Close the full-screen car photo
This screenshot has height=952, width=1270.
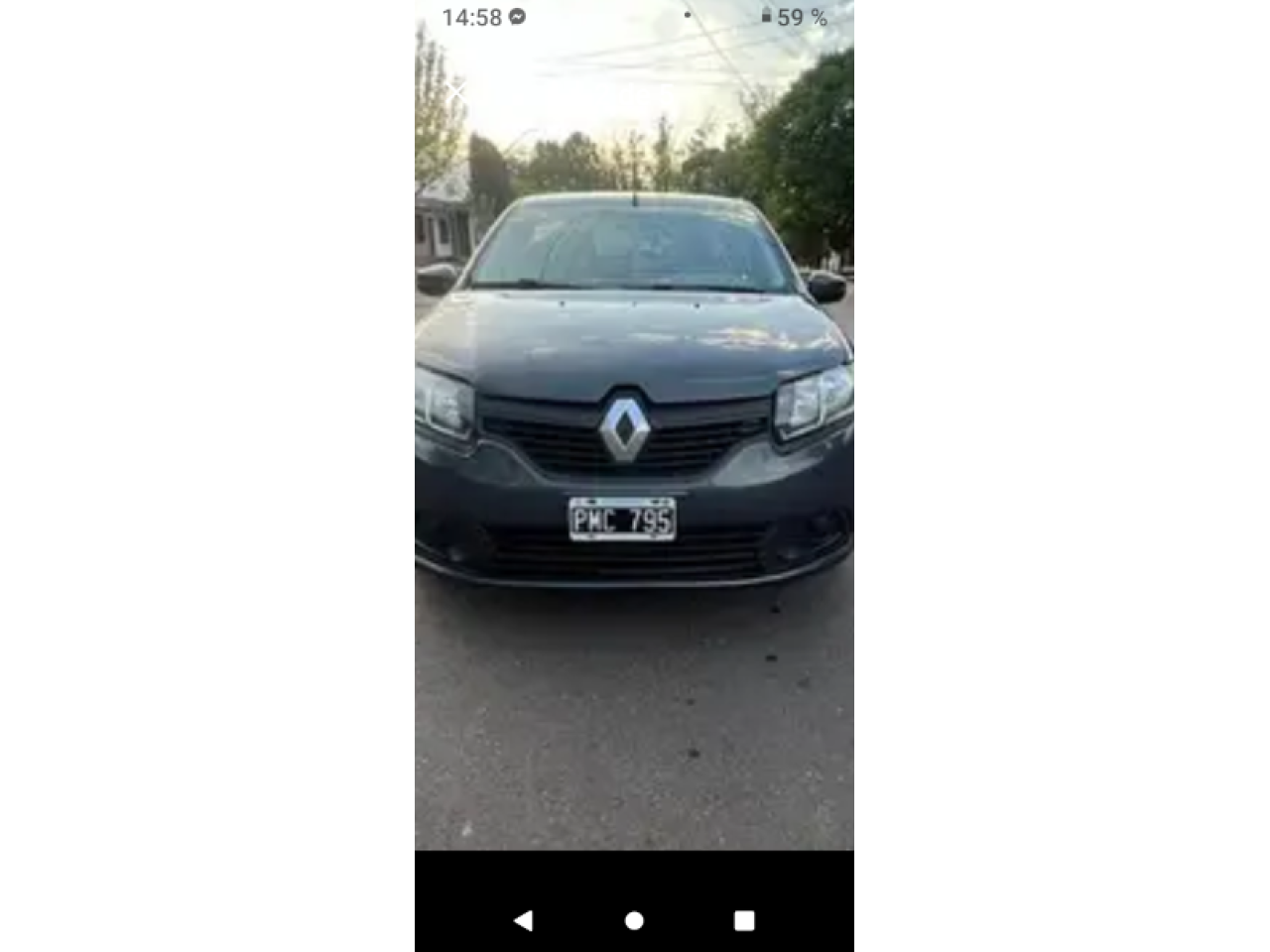click(x=454, y=90)
